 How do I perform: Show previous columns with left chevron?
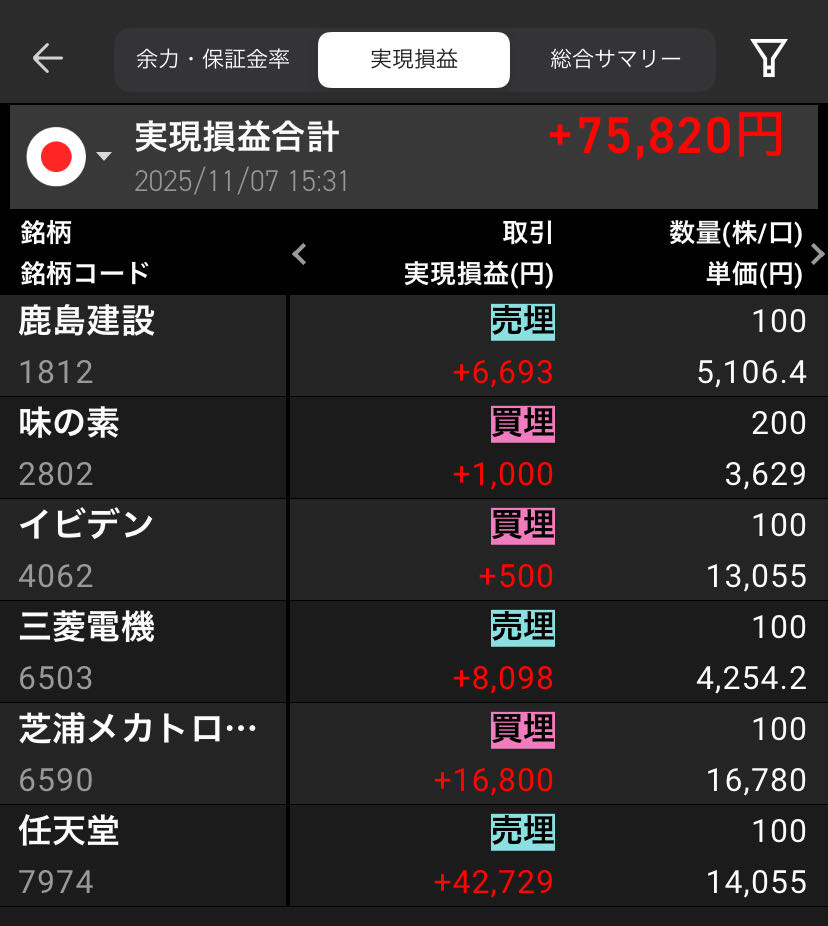click(x=298, y=254)
